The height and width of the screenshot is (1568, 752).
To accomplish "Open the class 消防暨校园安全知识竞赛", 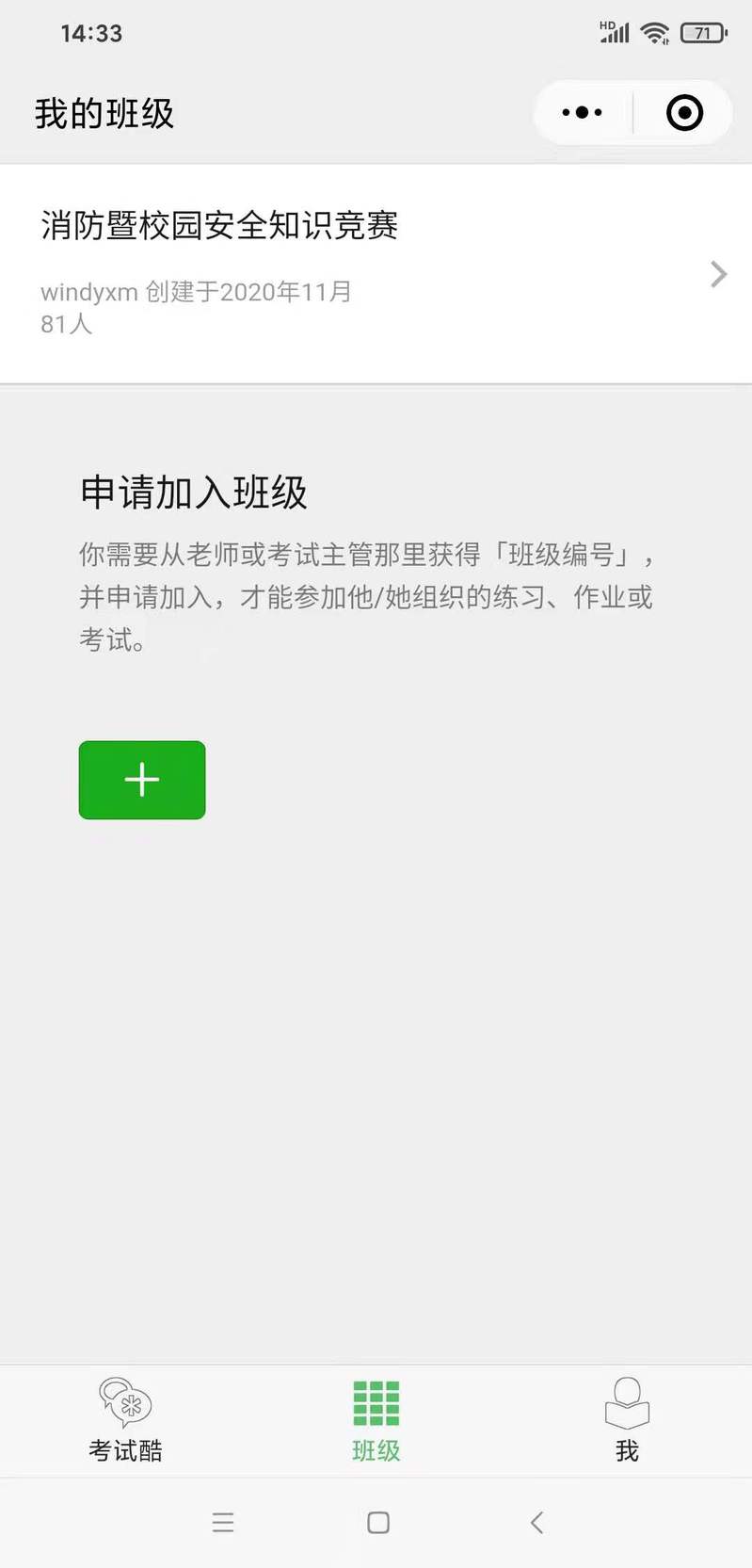I will pos(376,274).
